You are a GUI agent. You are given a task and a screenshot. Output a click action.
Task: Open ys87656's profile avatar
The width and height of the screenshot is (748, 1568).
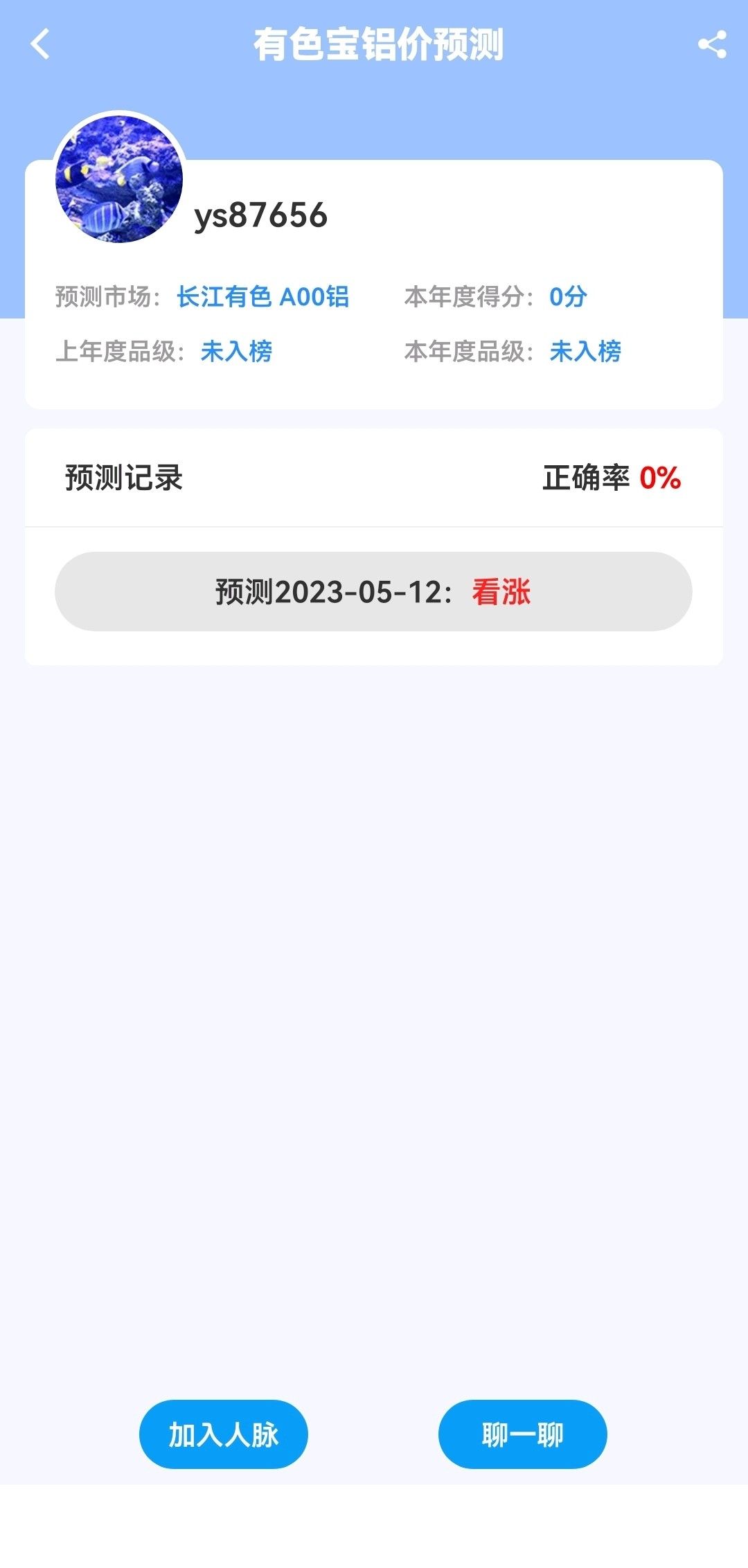point(119,179)
